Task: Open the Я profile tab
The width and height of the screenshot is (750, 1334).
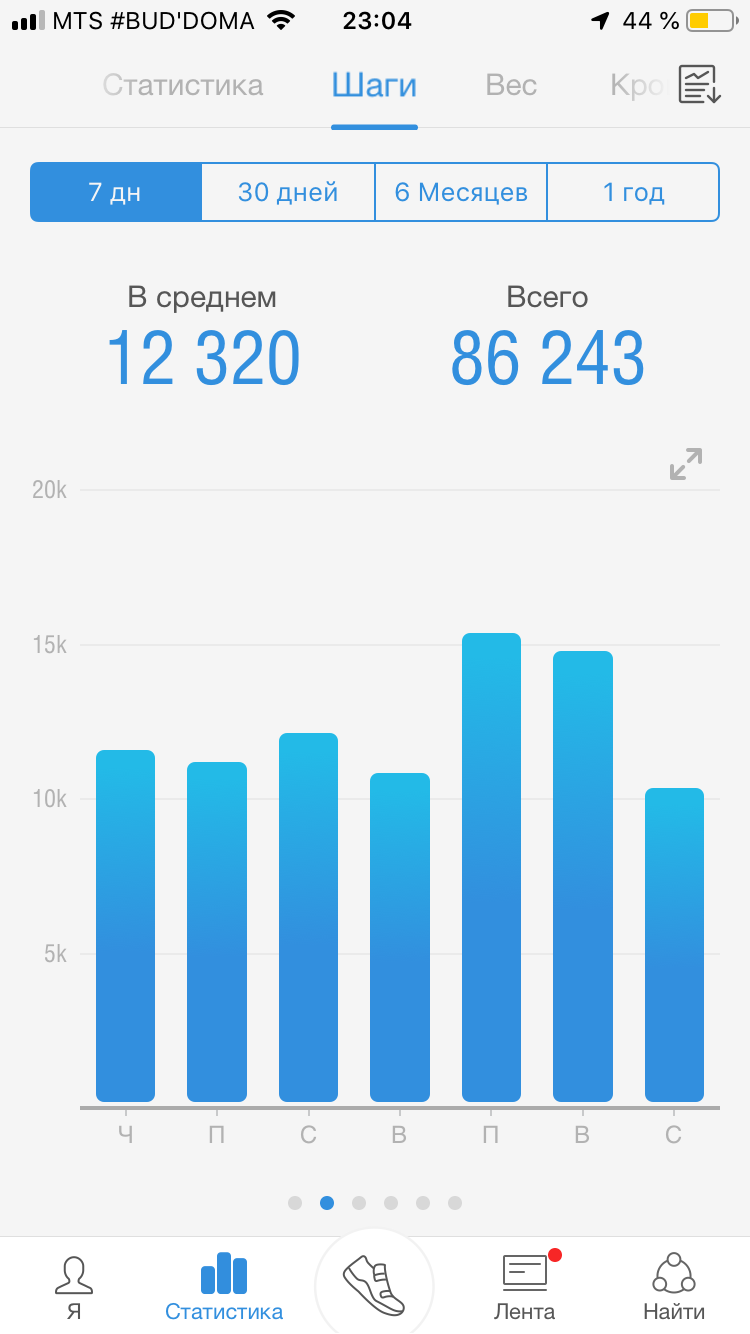Action: click(x=74, y=1288)
